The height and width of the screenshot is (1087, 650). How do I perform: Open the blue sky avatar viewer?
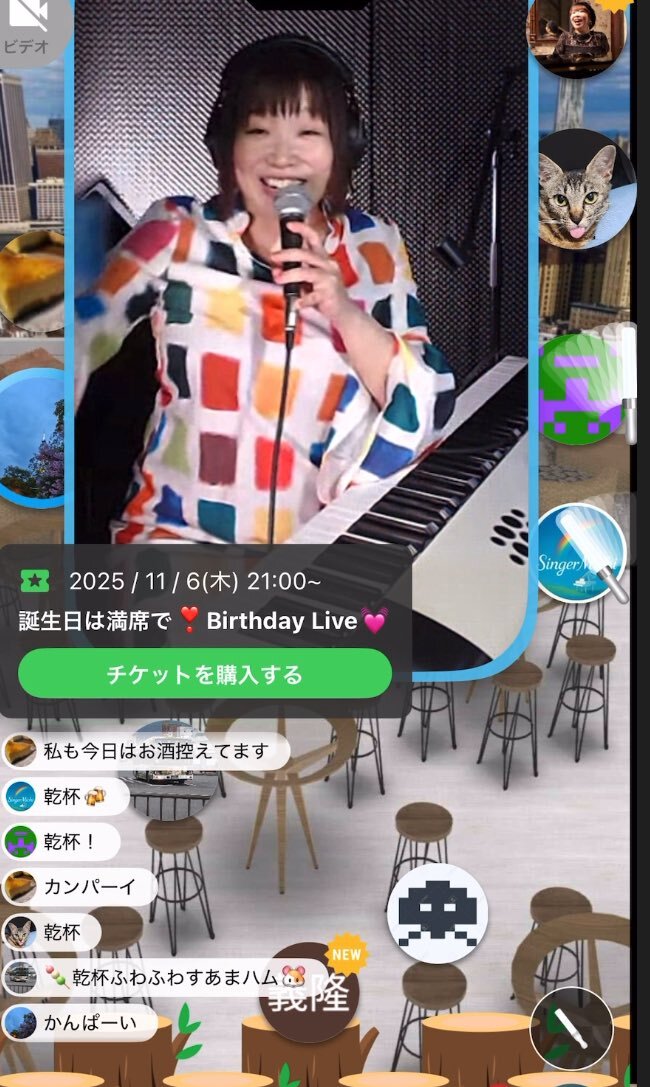click(32, 440)
